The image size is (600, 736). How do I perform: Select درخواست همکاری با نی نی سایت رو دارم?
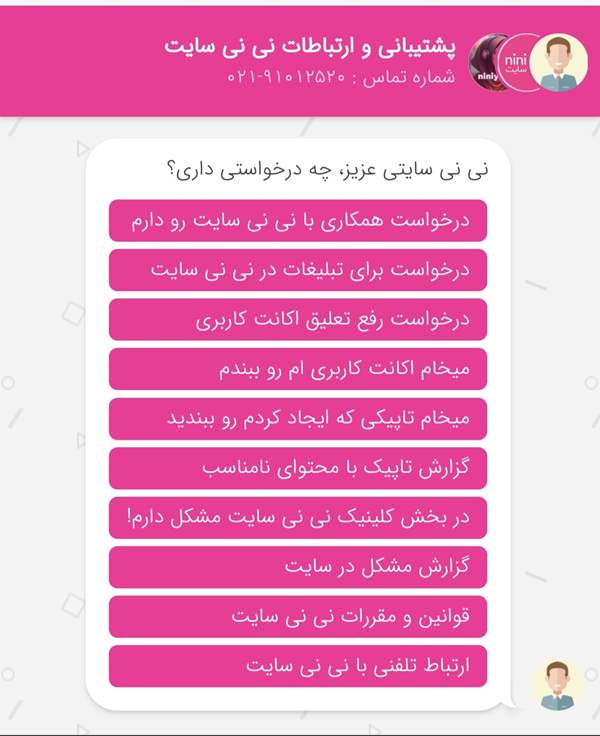pyautogui.click(x=298, y=220)
